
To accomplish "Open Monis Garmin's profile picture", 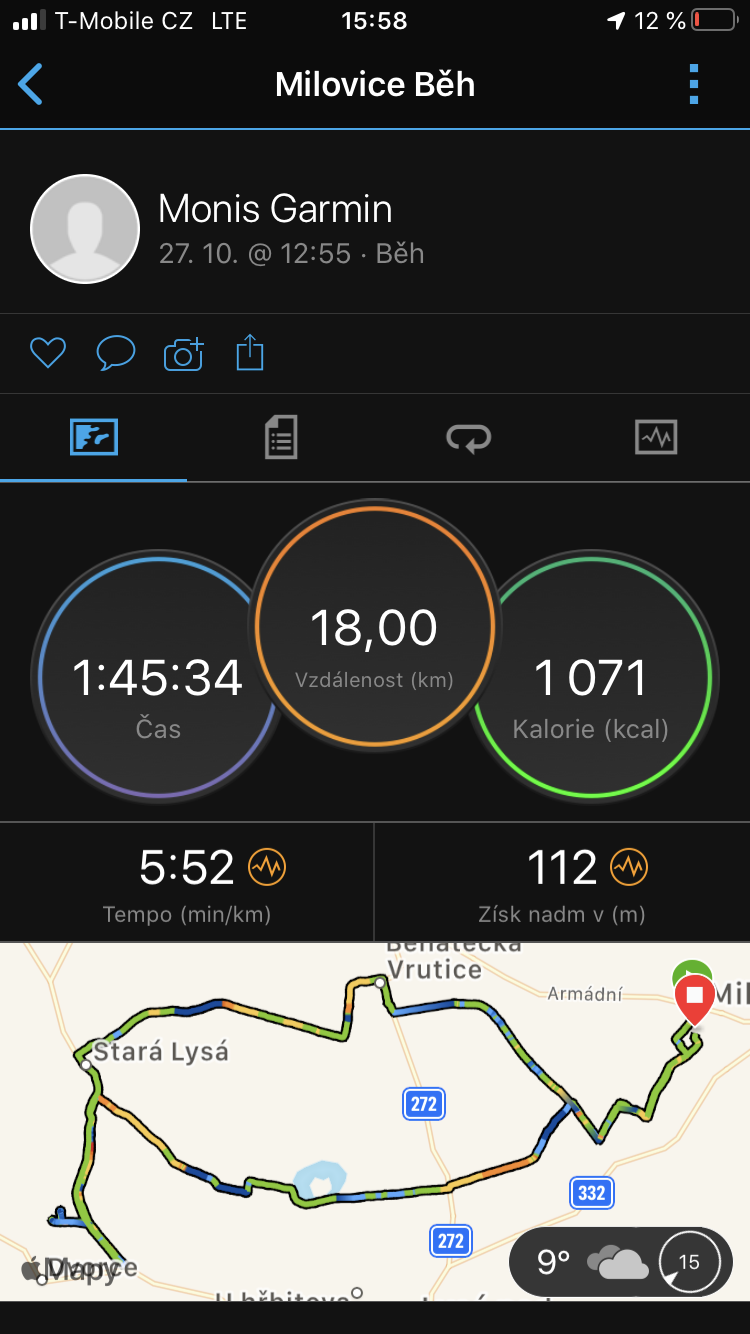I will point(85,229).
